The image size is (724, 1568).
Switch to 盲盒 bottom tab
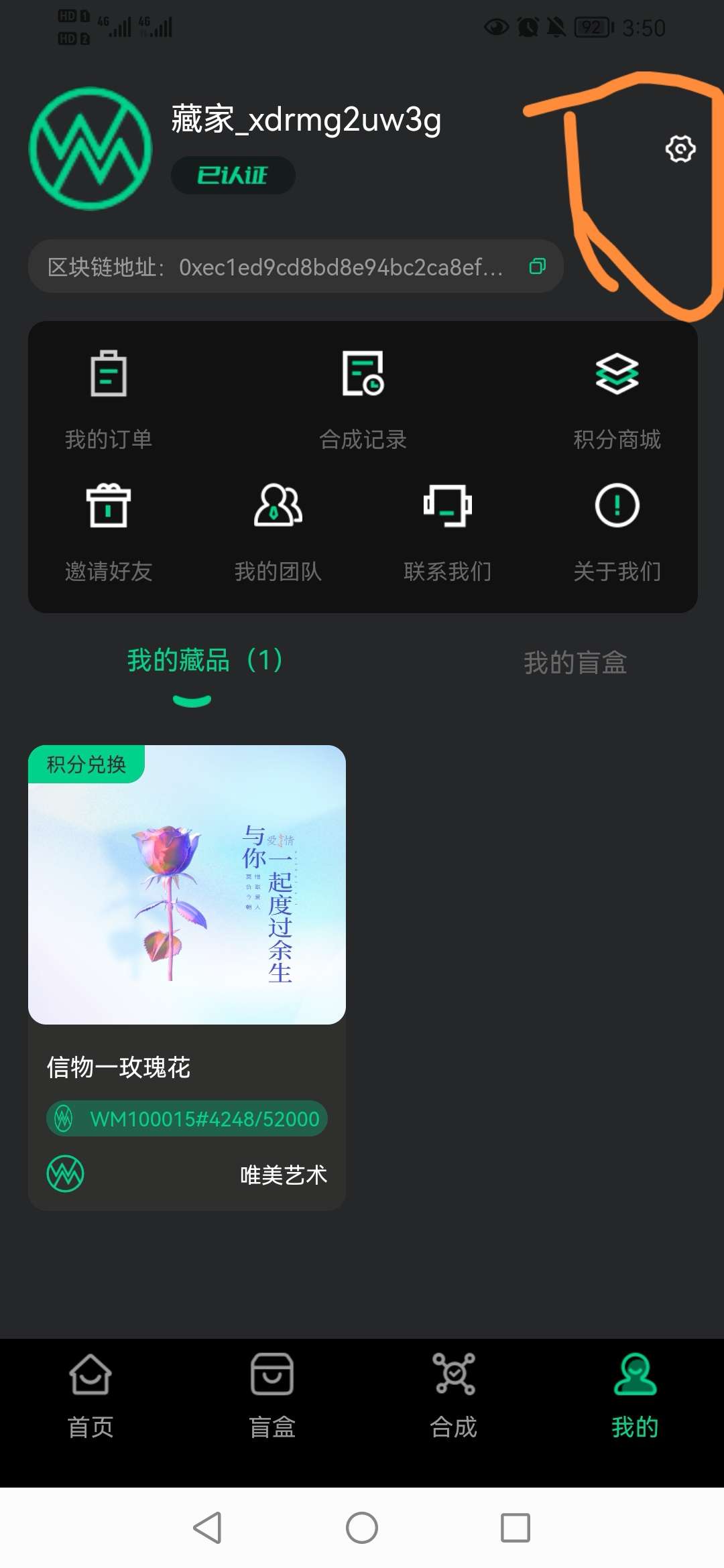click(272, 1395)
